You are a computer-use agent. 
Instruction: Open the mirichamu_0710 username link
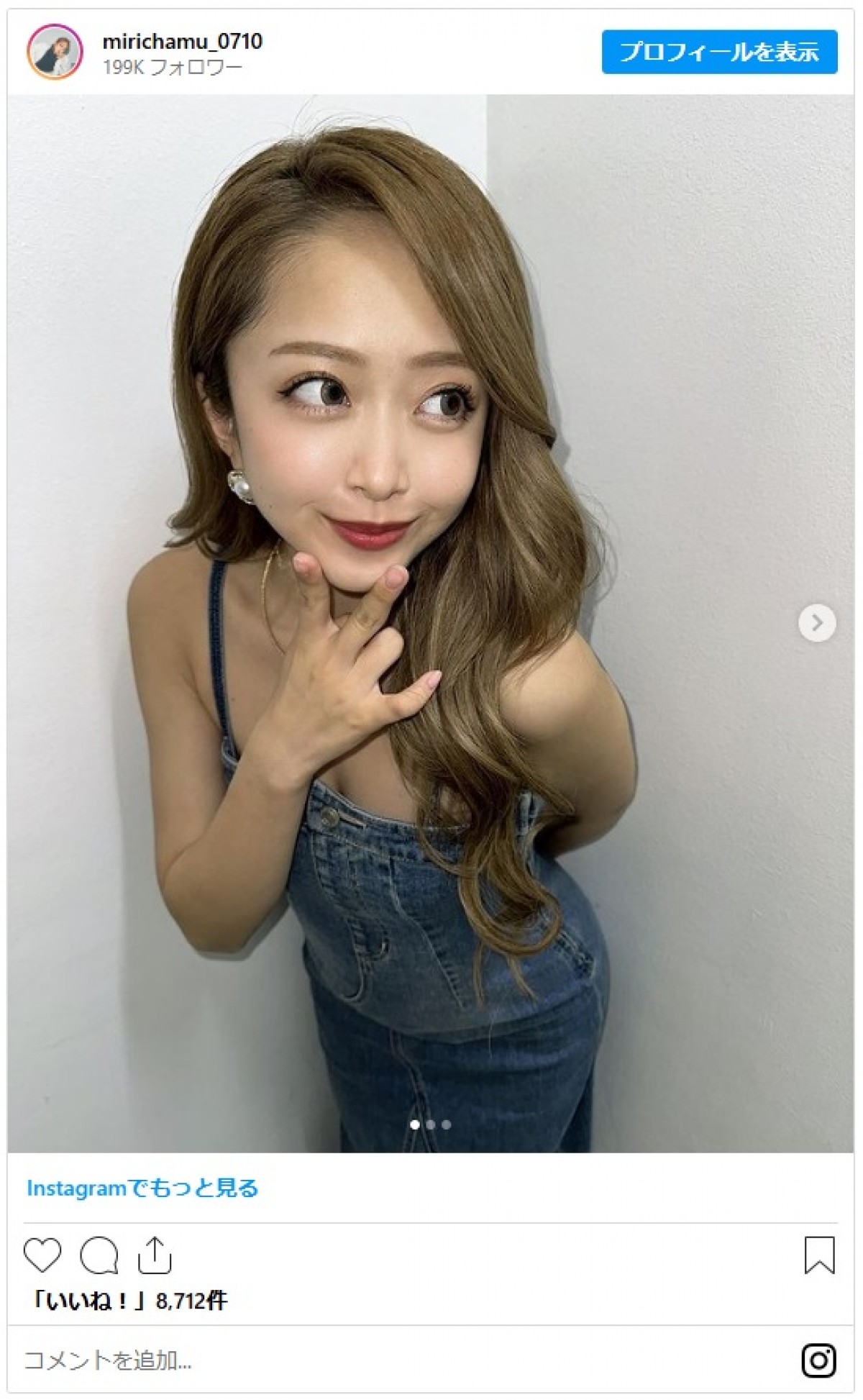pos(182,42)
